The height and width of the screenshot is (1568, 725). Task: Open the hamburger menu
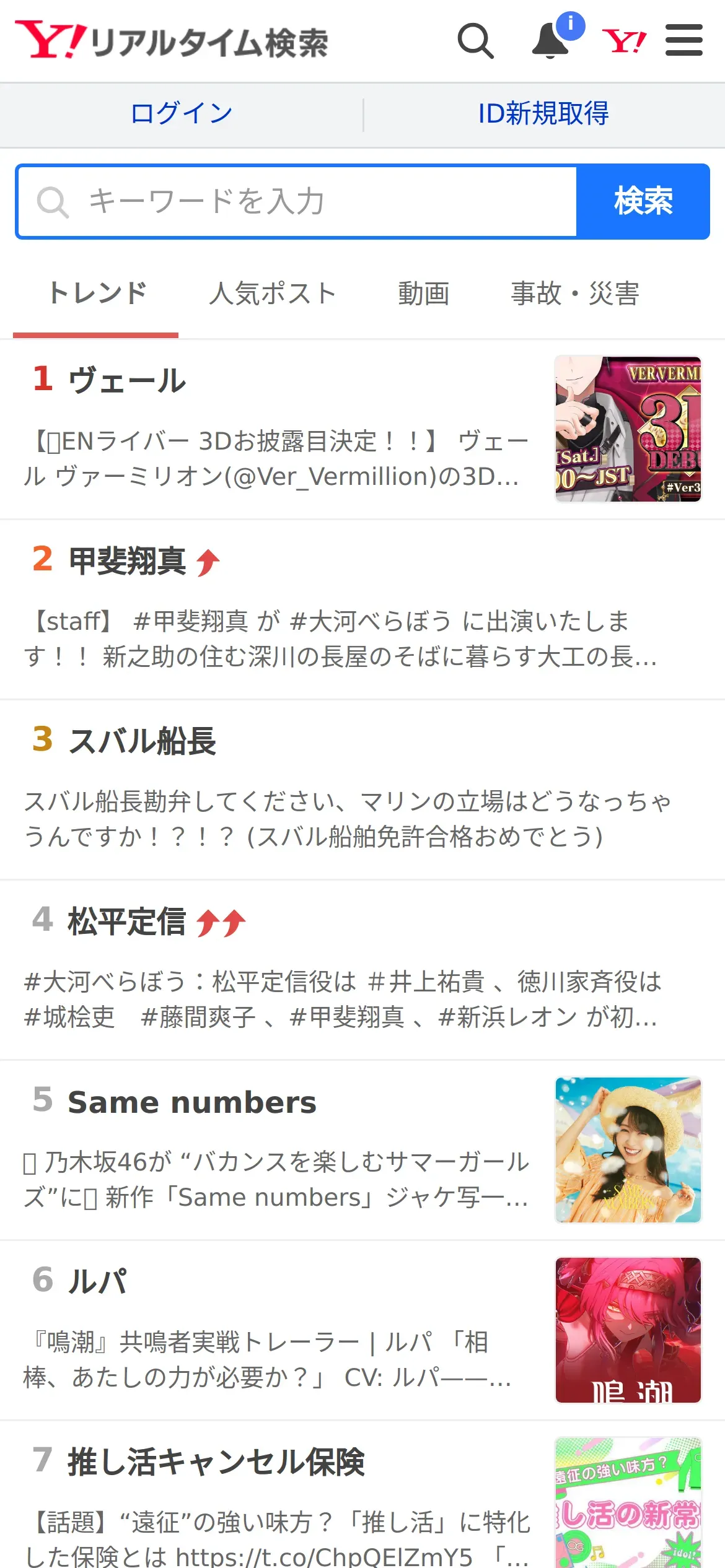(x=683, y=41)
